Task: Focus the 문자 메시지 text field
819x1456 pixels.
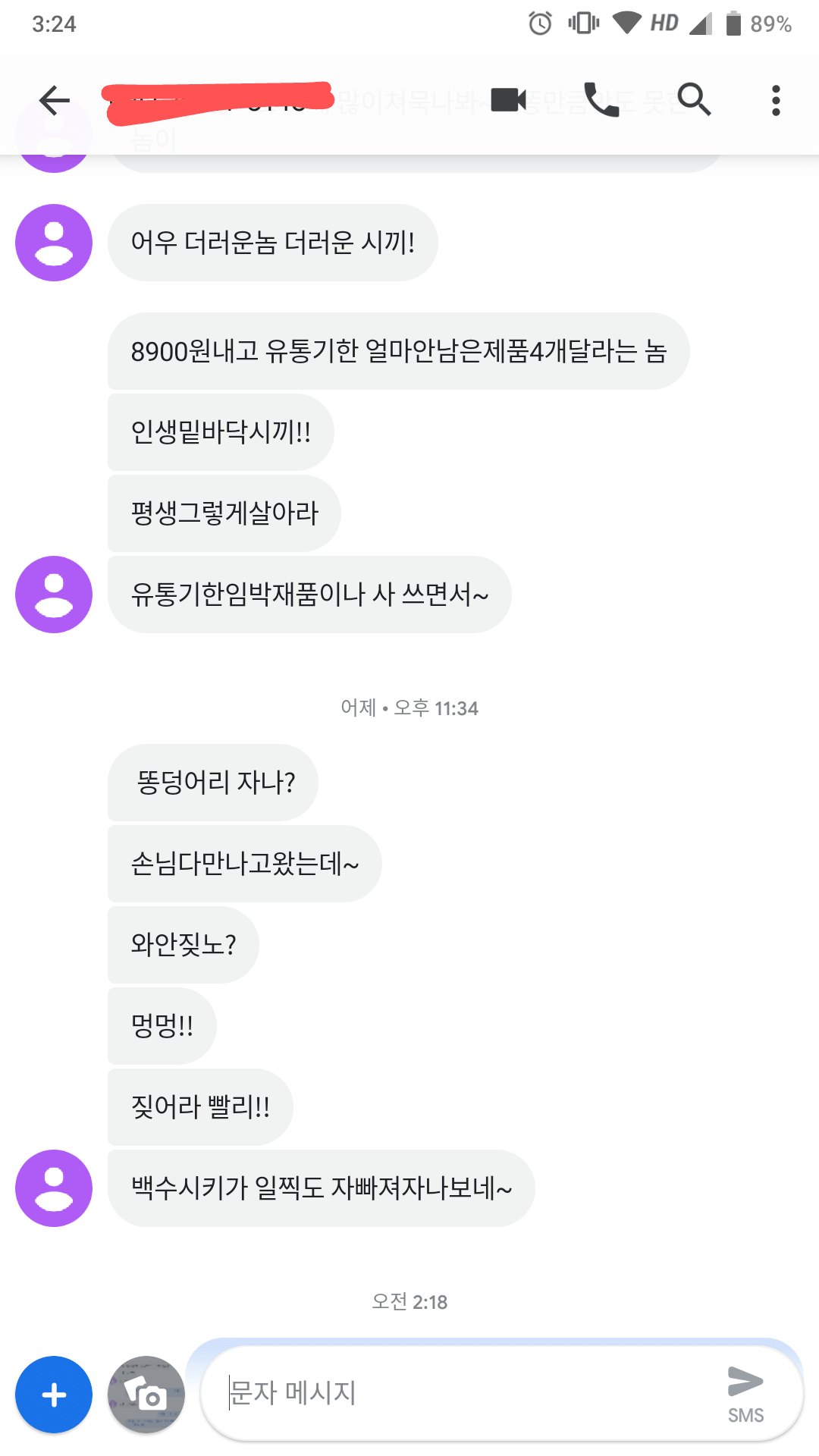Action: pyautogui.click(x=463, y=1392)
